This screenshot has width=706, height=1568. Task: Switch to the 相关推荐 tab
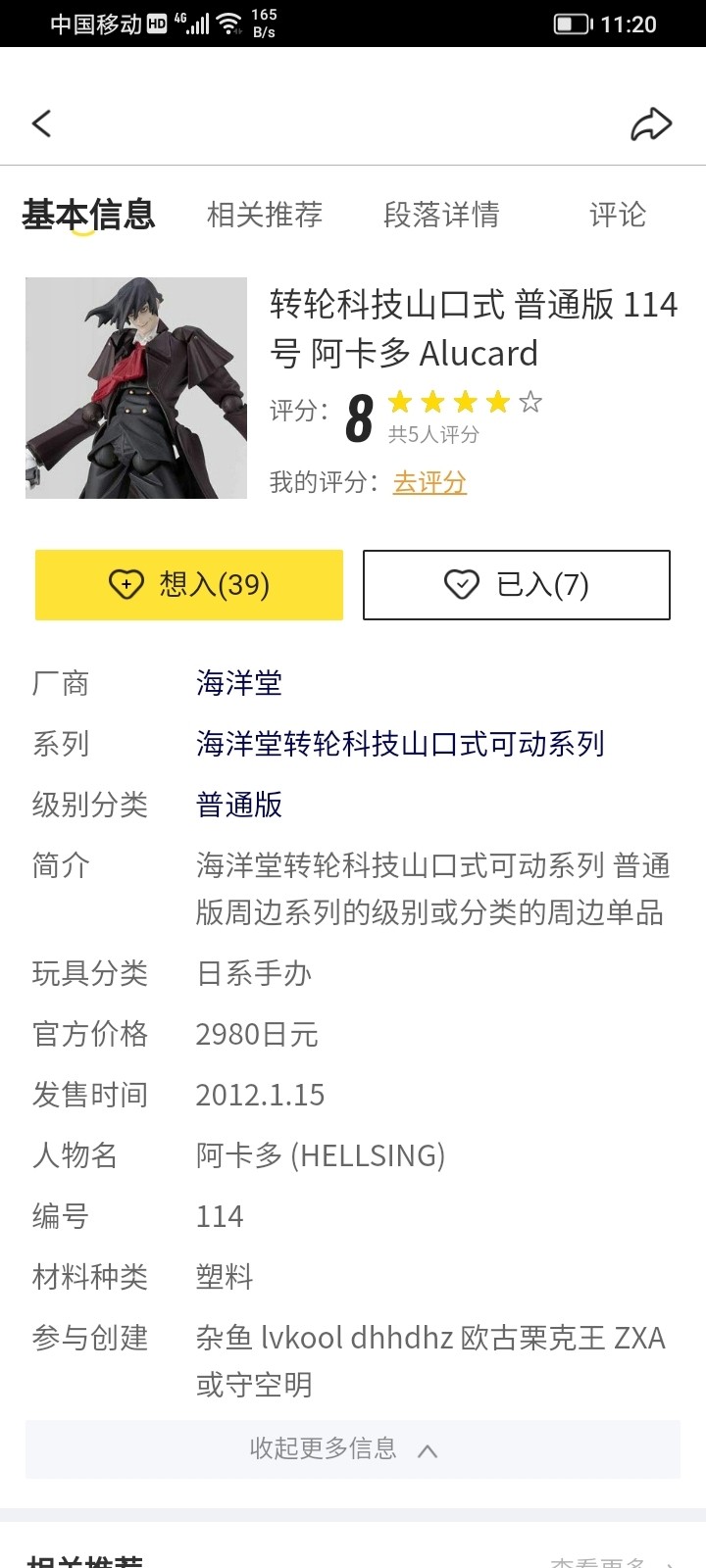(x=264, y=215)
